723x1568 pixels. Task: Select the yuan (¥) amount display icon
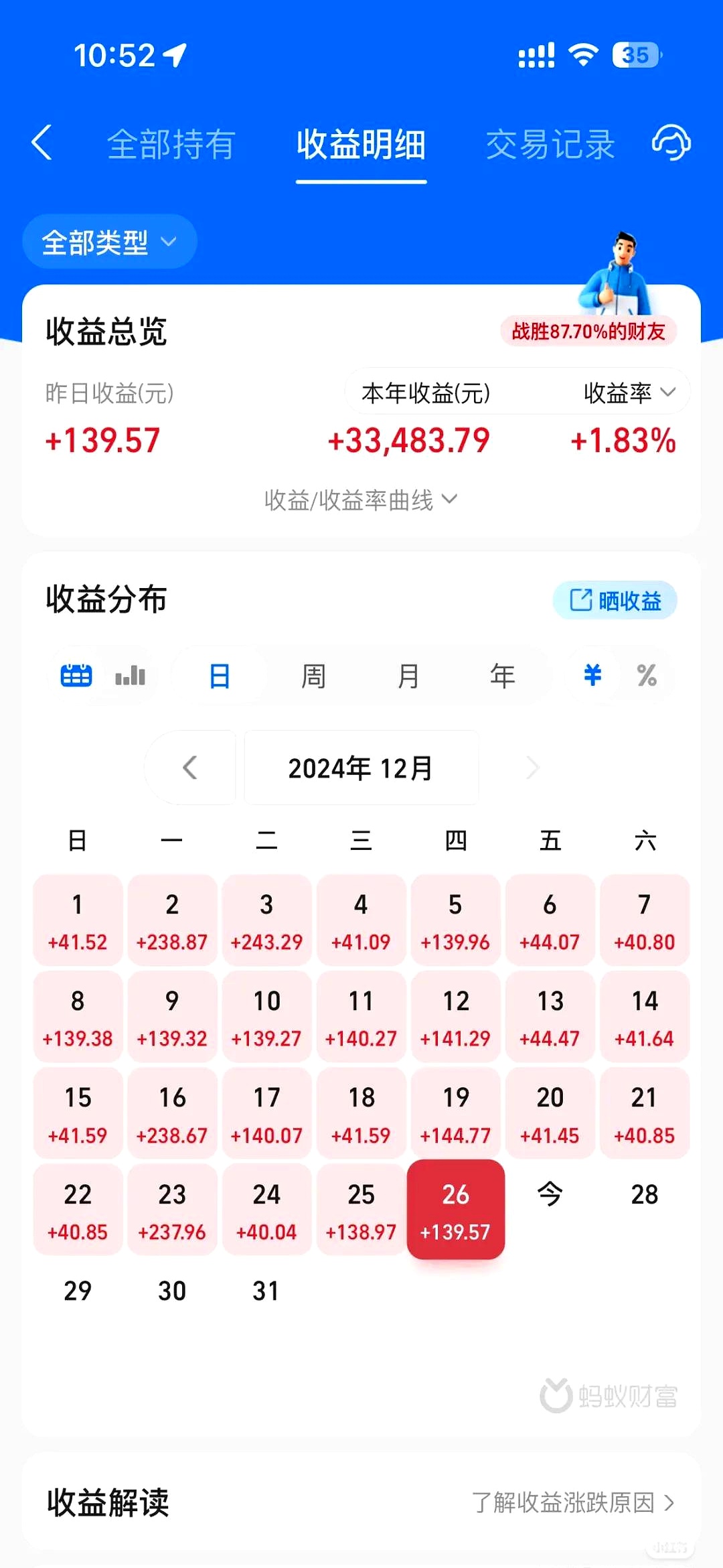pos(592,675)
